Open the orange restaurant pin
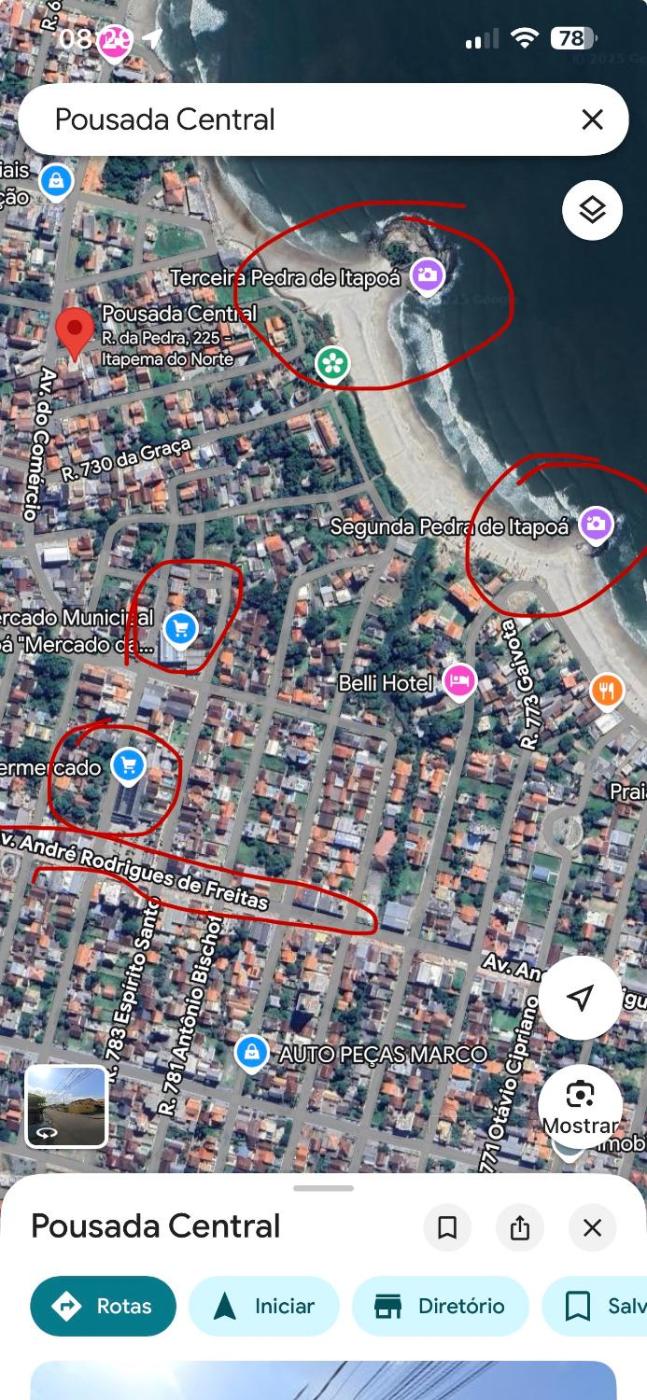The image size is (647, 1400). [x=607, y=689]
